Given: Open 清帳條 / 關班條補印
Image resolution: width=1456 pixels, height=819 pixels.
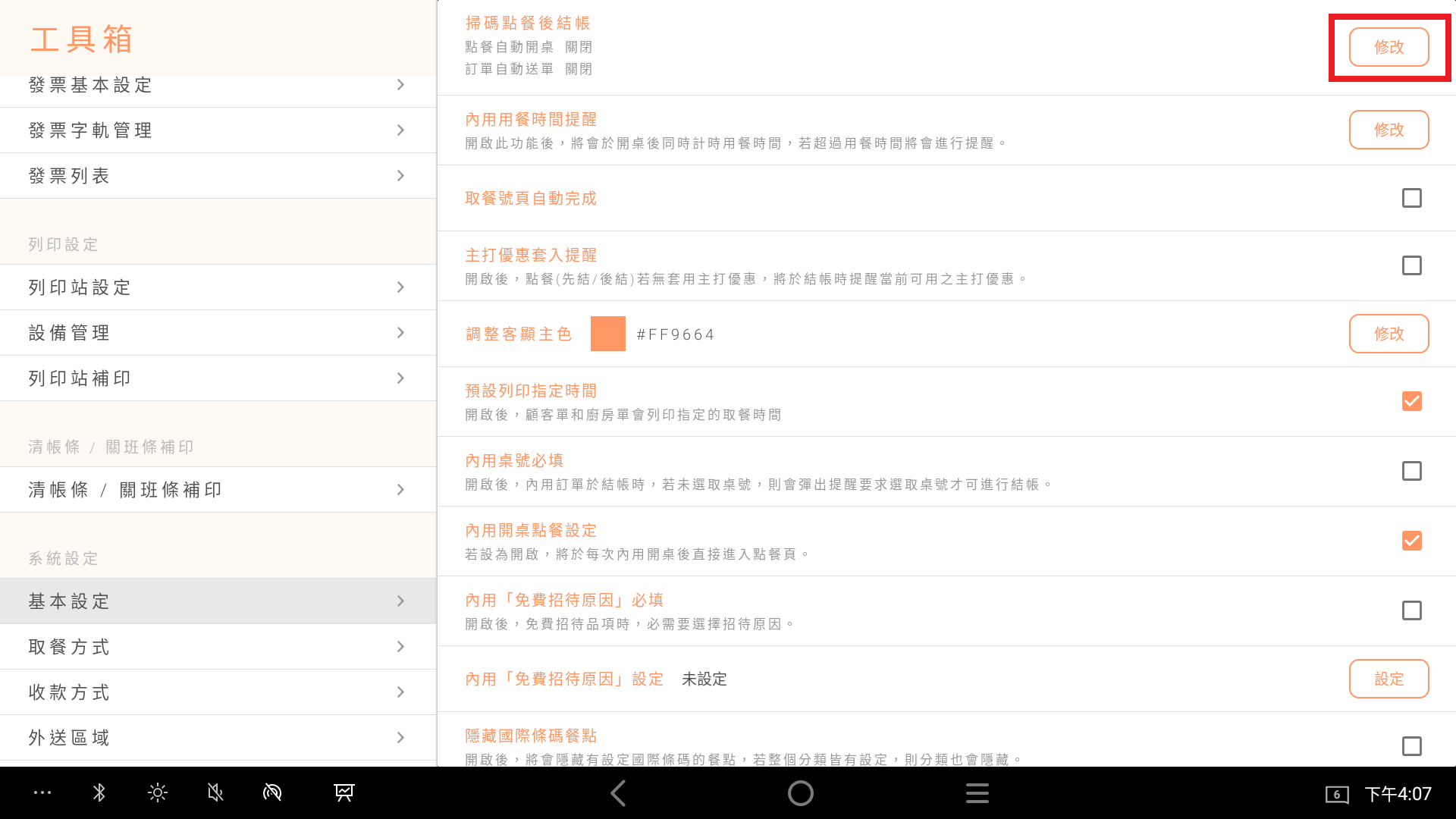Looking at the screenshot, I should click(x=218, y=490).
